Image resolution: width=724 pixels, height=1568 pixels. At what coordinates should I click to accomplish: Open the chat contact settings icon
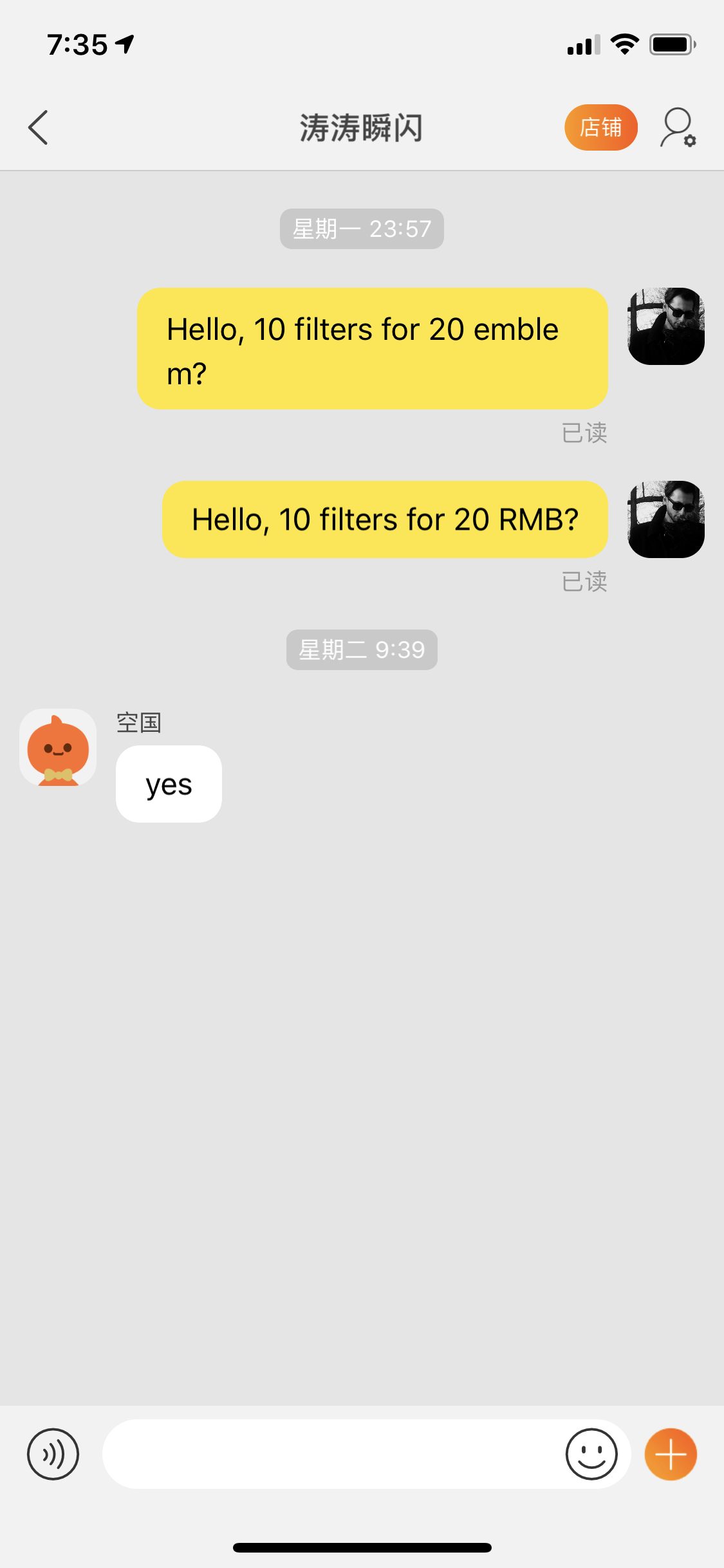coord(678,127)
